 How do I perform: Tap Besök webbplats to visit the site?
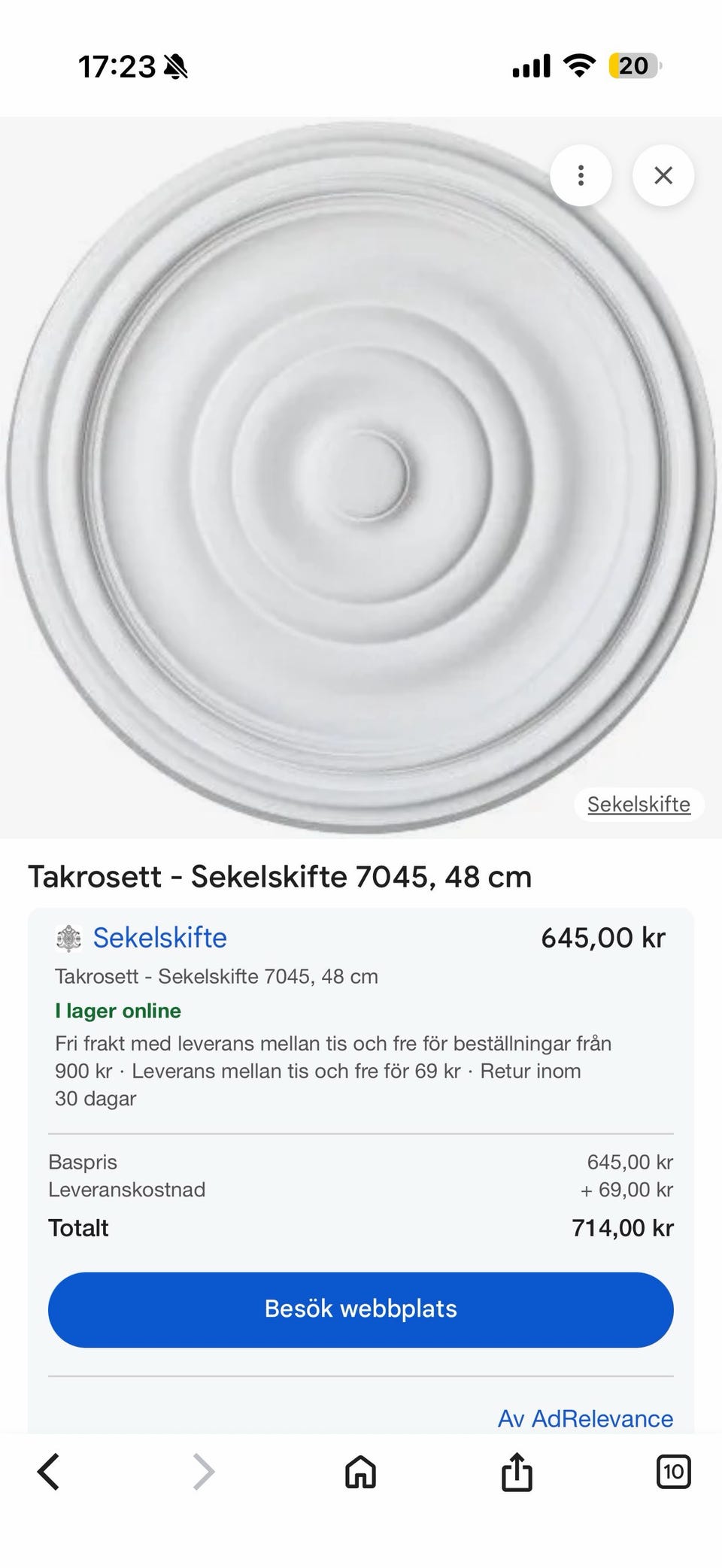361,1309
